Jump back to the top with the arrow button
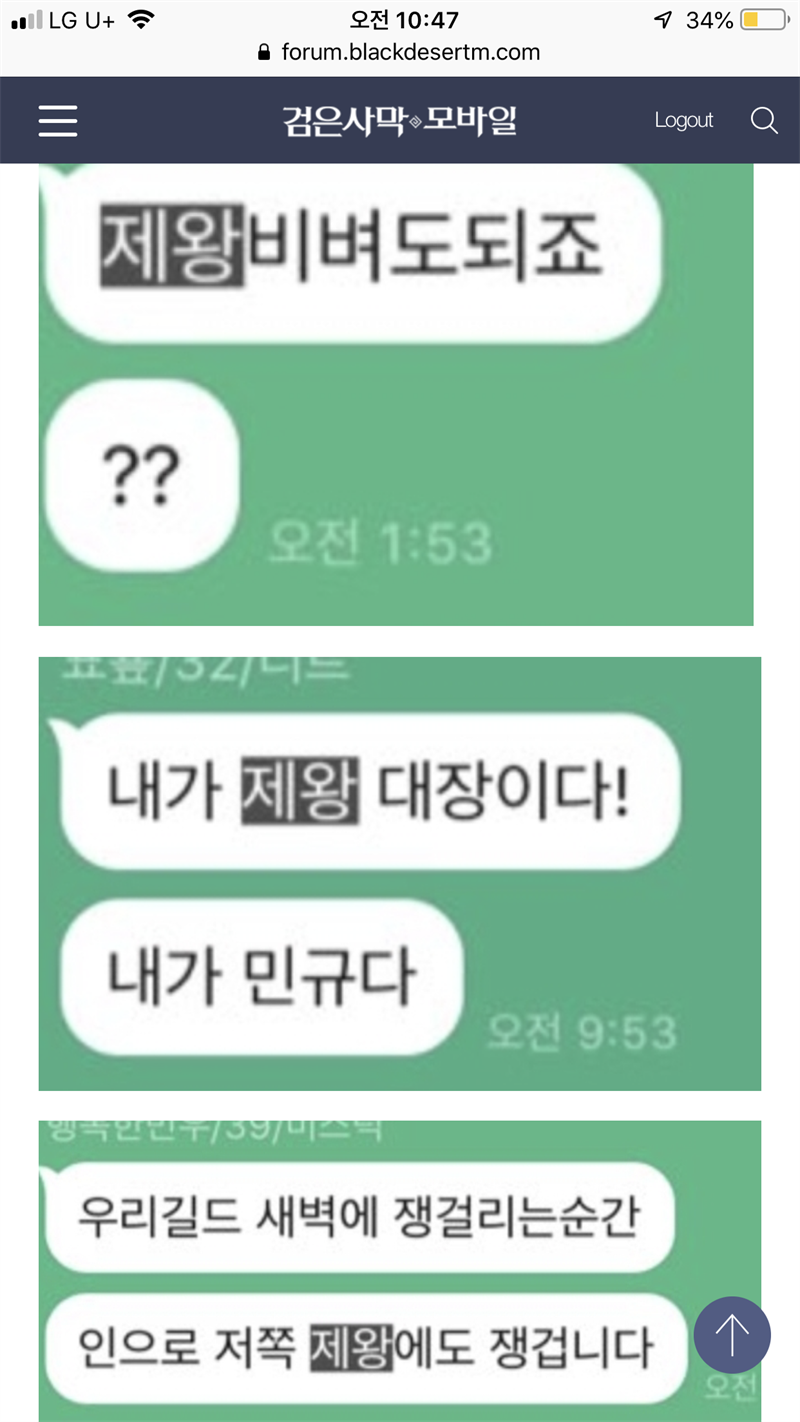The width and height of the screenshot is (800, 1422). coord(732,1334)
